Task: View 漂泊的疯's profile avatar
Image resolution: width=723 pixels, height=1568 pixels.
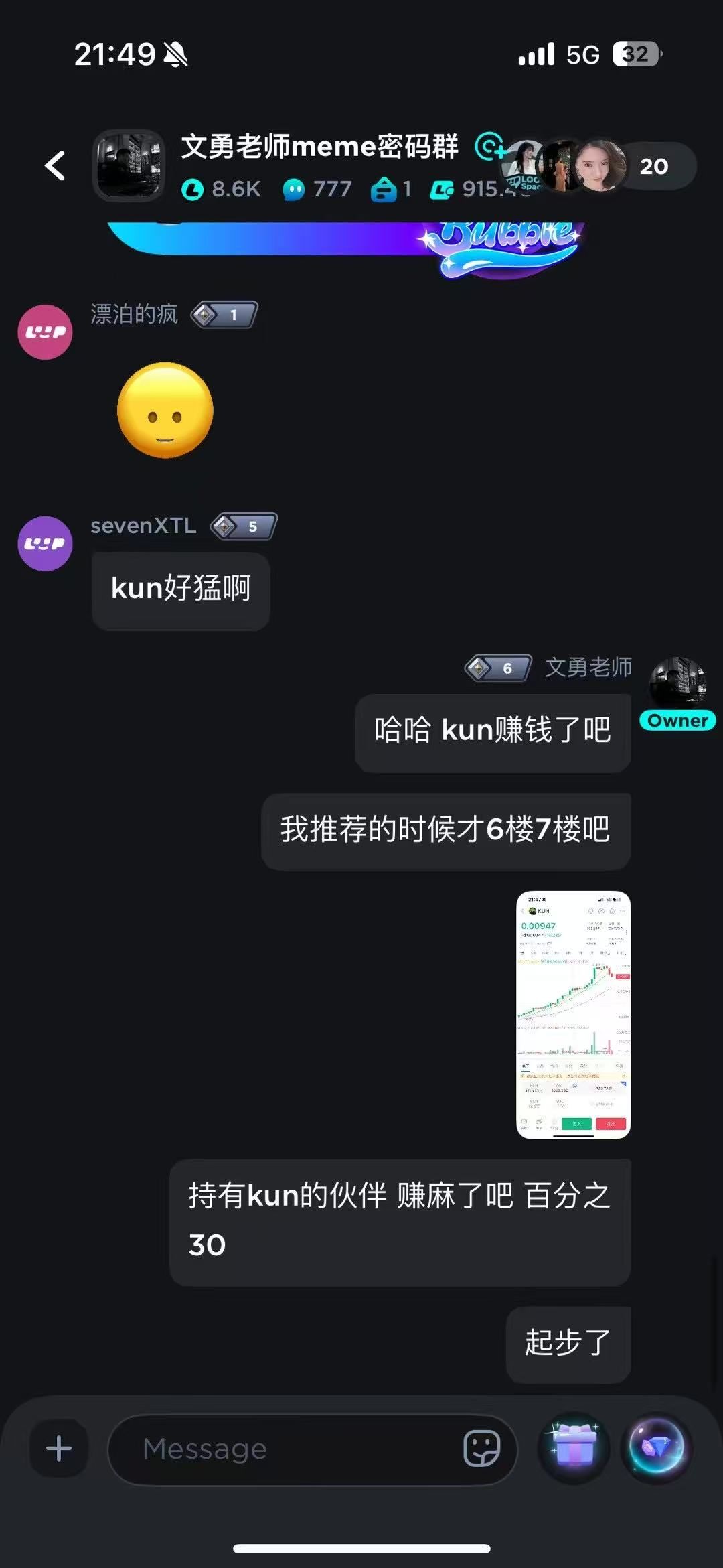Action: coord(45,332)
